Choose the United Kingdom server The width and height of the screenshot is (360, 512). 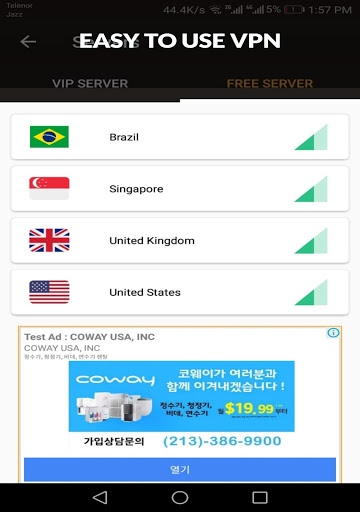point(180,240)
